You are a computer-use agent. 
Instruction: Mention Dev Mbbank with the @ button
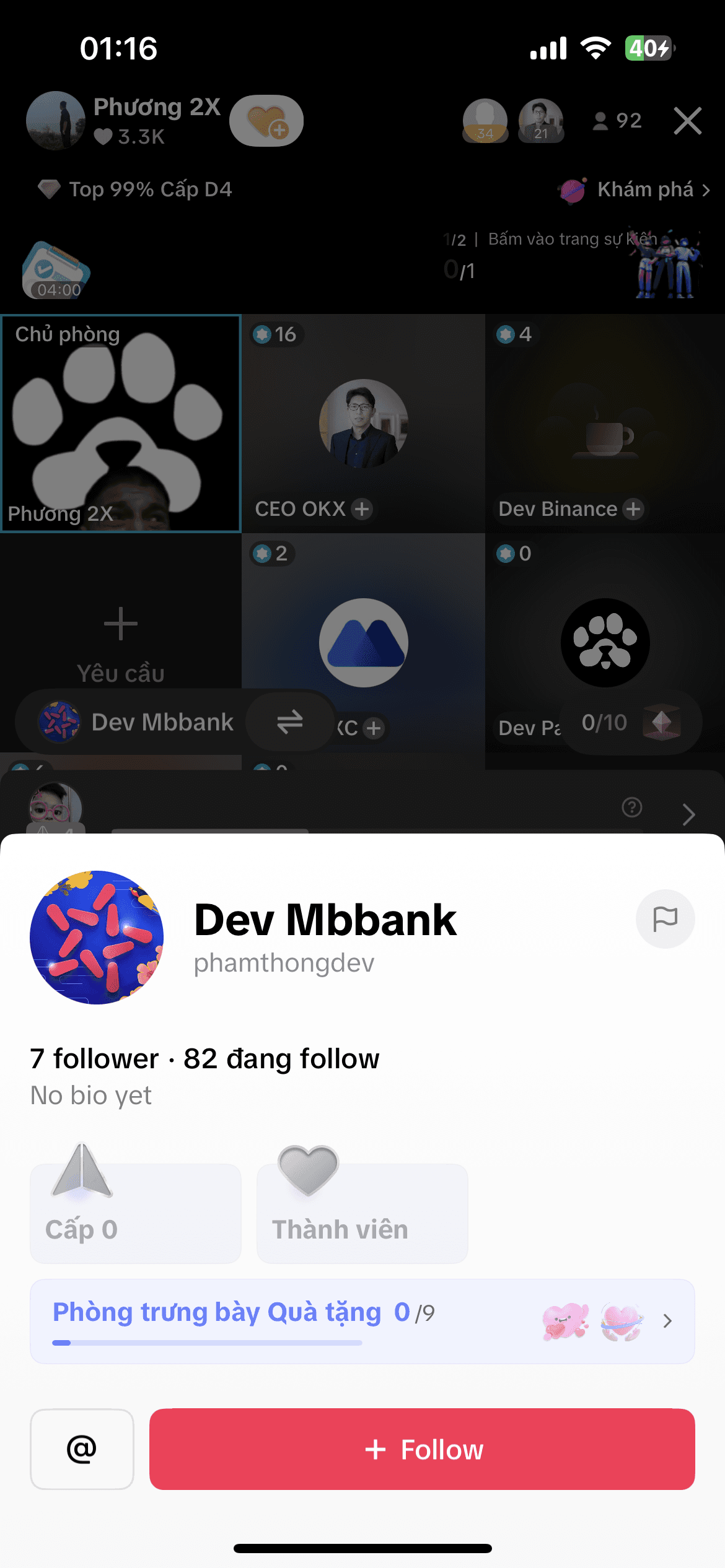click(x=82, y=1449)
